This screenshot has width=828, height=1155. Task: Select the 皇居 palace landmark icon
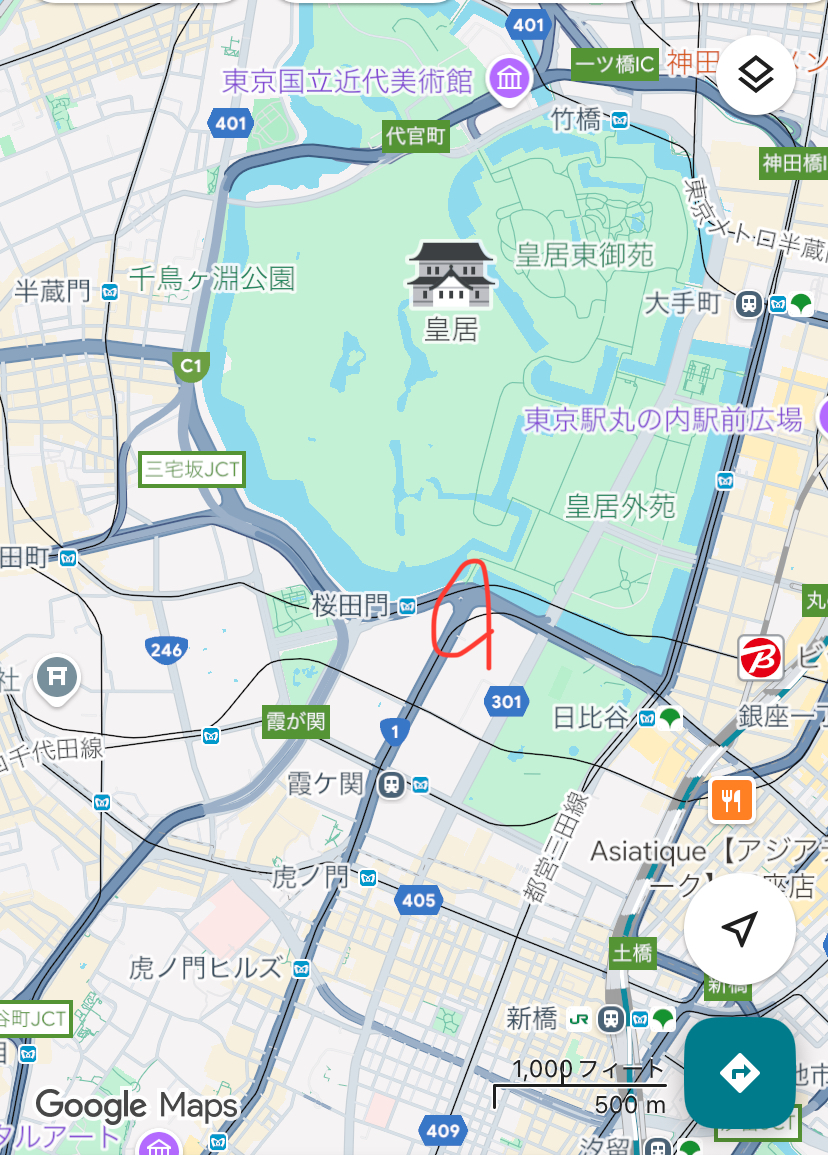tap(451, 273)
